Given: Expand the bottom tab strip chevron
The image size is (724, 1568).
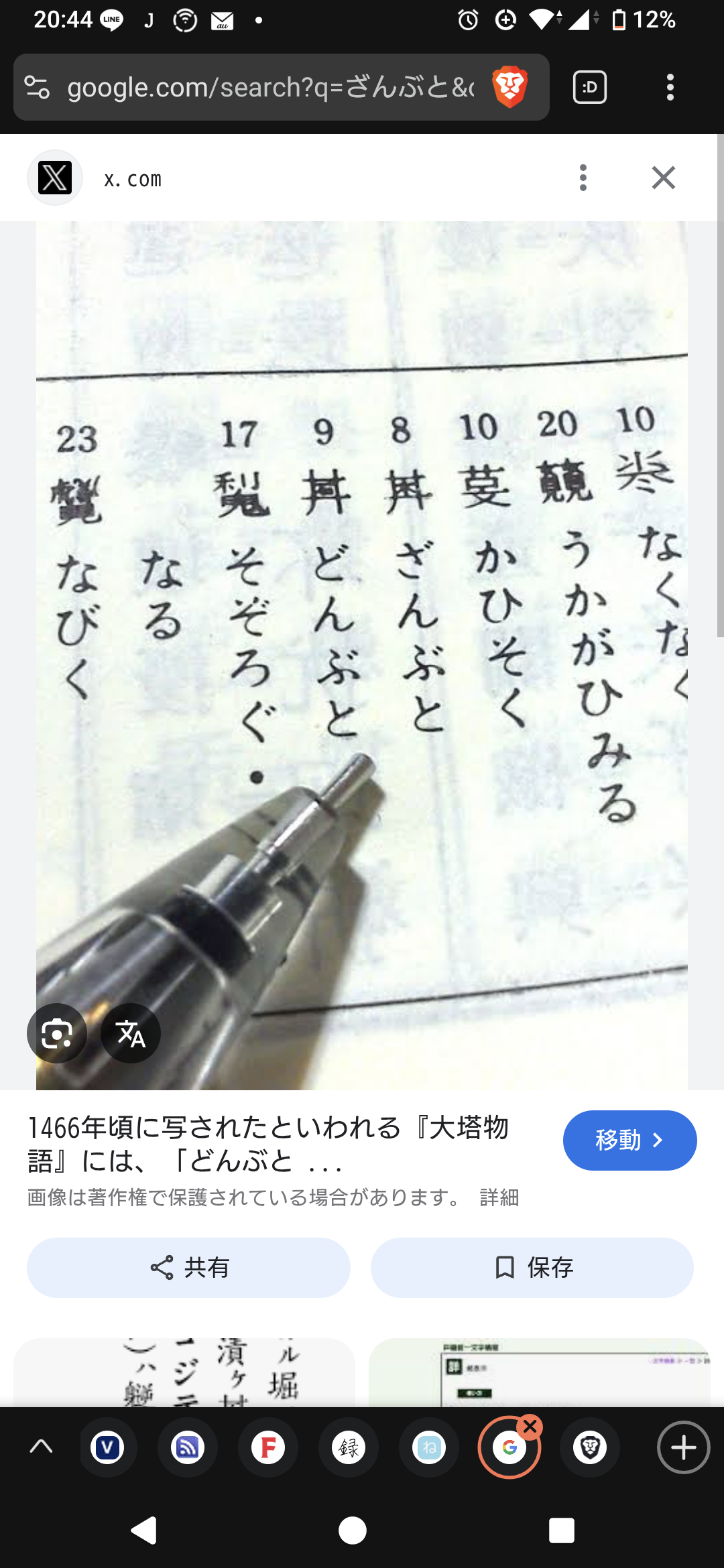Looking at the screenshot, I should (42, 1447).
